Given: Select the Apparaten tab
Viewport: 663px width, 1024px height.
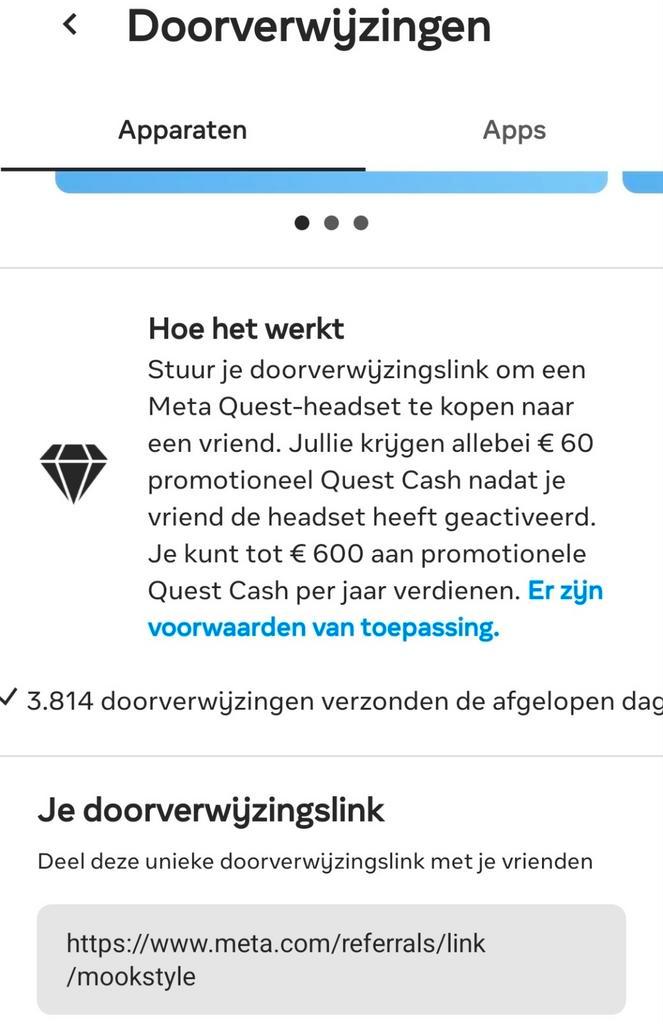Looking at the screenshot, I should (182, 130).
